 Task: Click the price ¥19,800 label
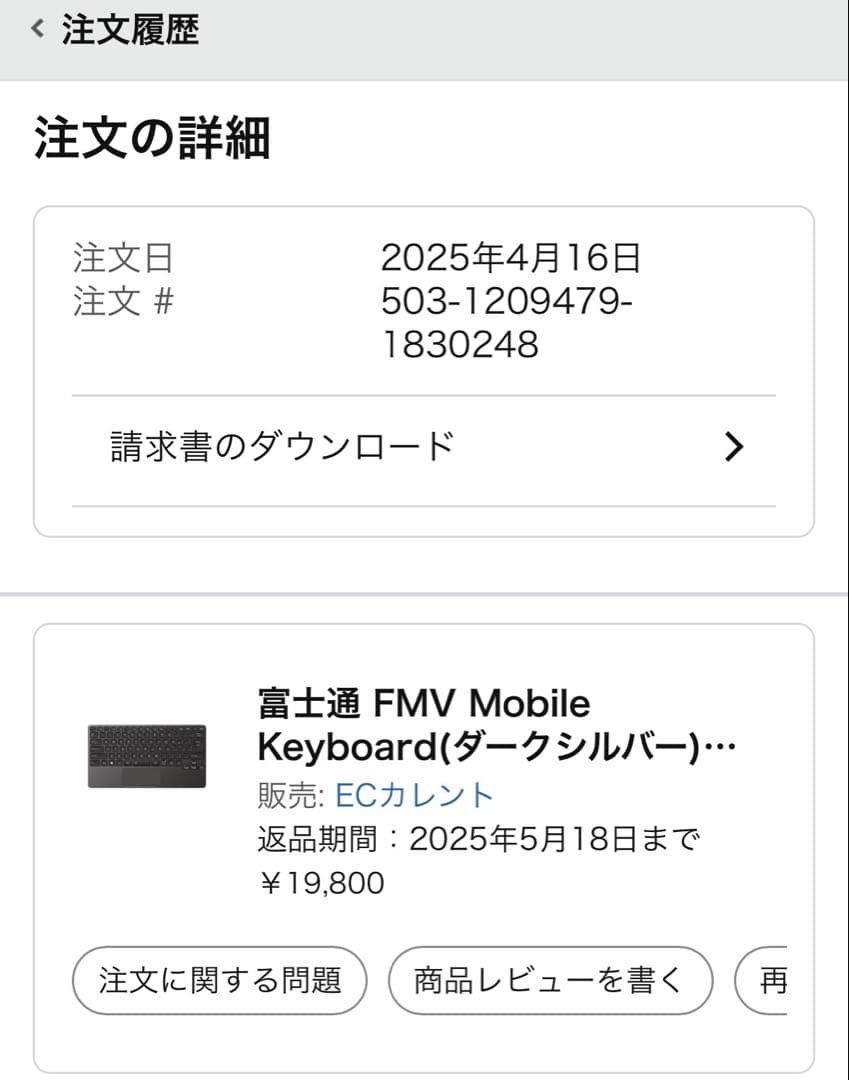327,882
